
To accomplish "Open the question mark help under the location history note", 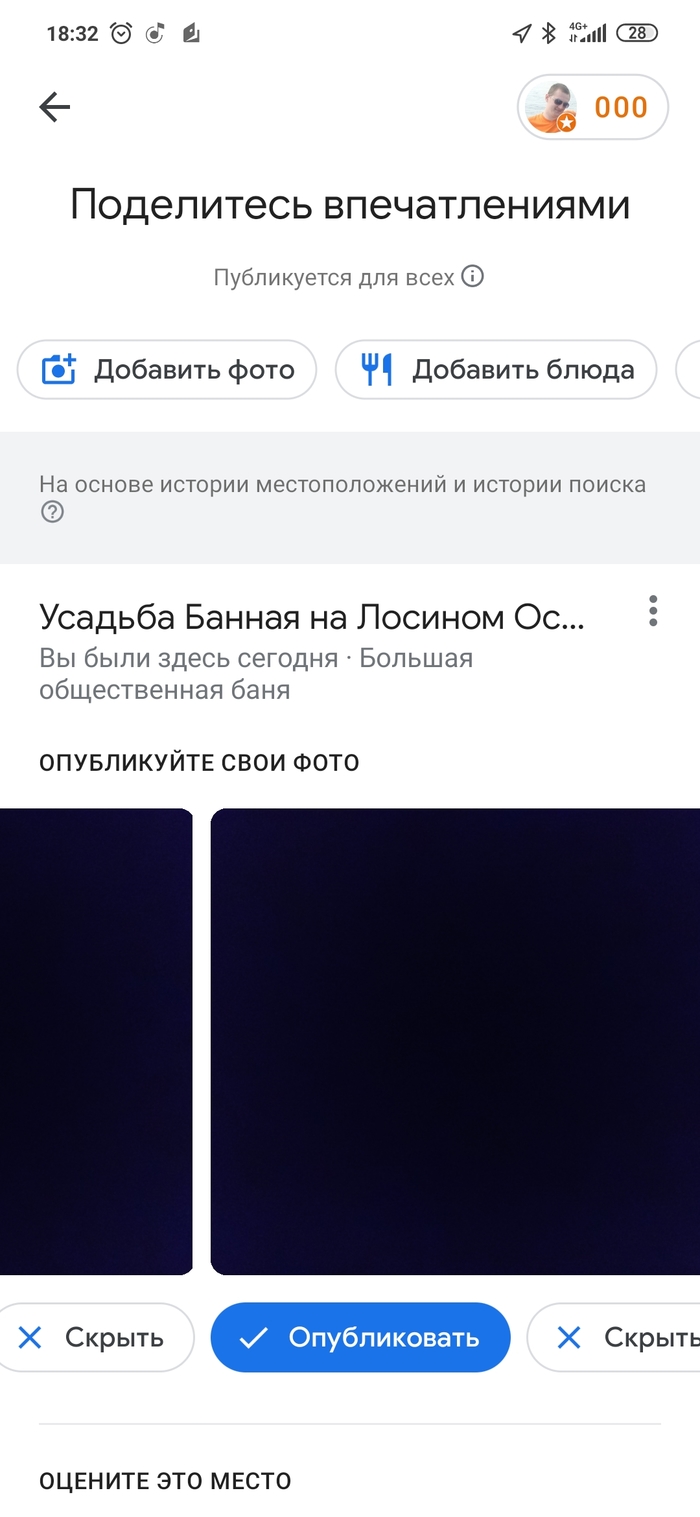I will coord(52,513).
